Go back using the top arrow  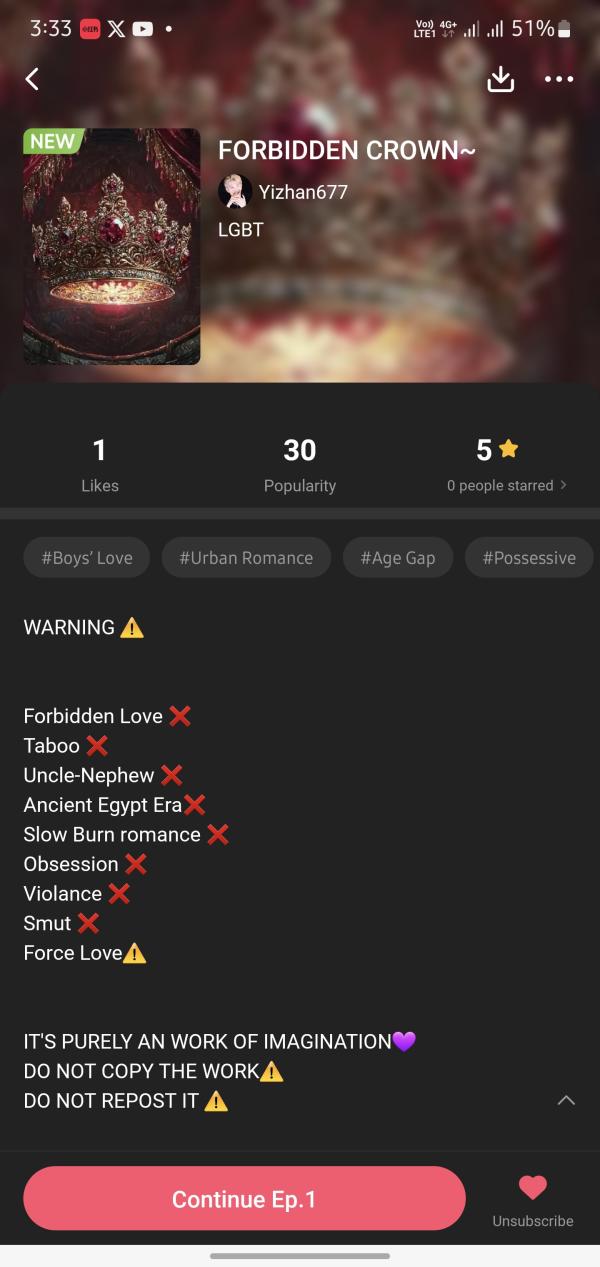(x=32, y=80)
